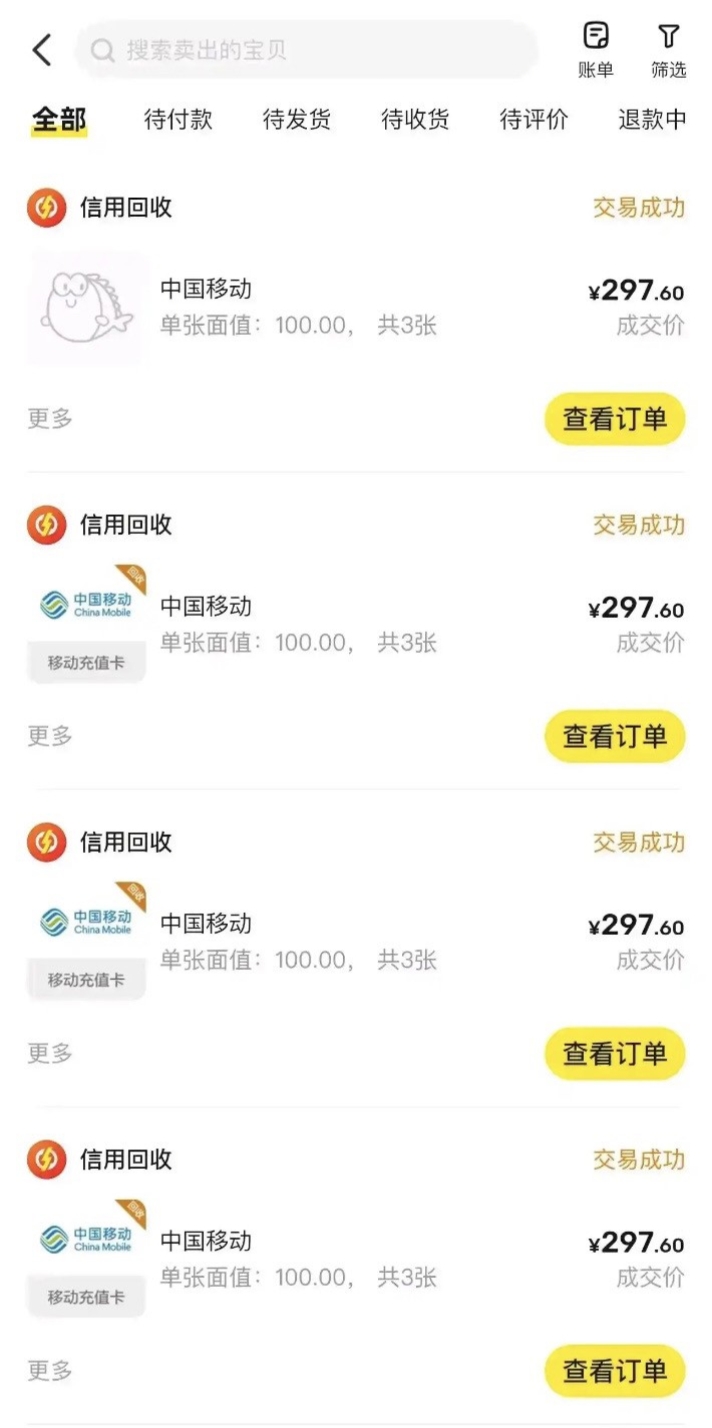Select the 全部 tab
712x1428 pixels.
pyautogui.click(x=59, y=120)
